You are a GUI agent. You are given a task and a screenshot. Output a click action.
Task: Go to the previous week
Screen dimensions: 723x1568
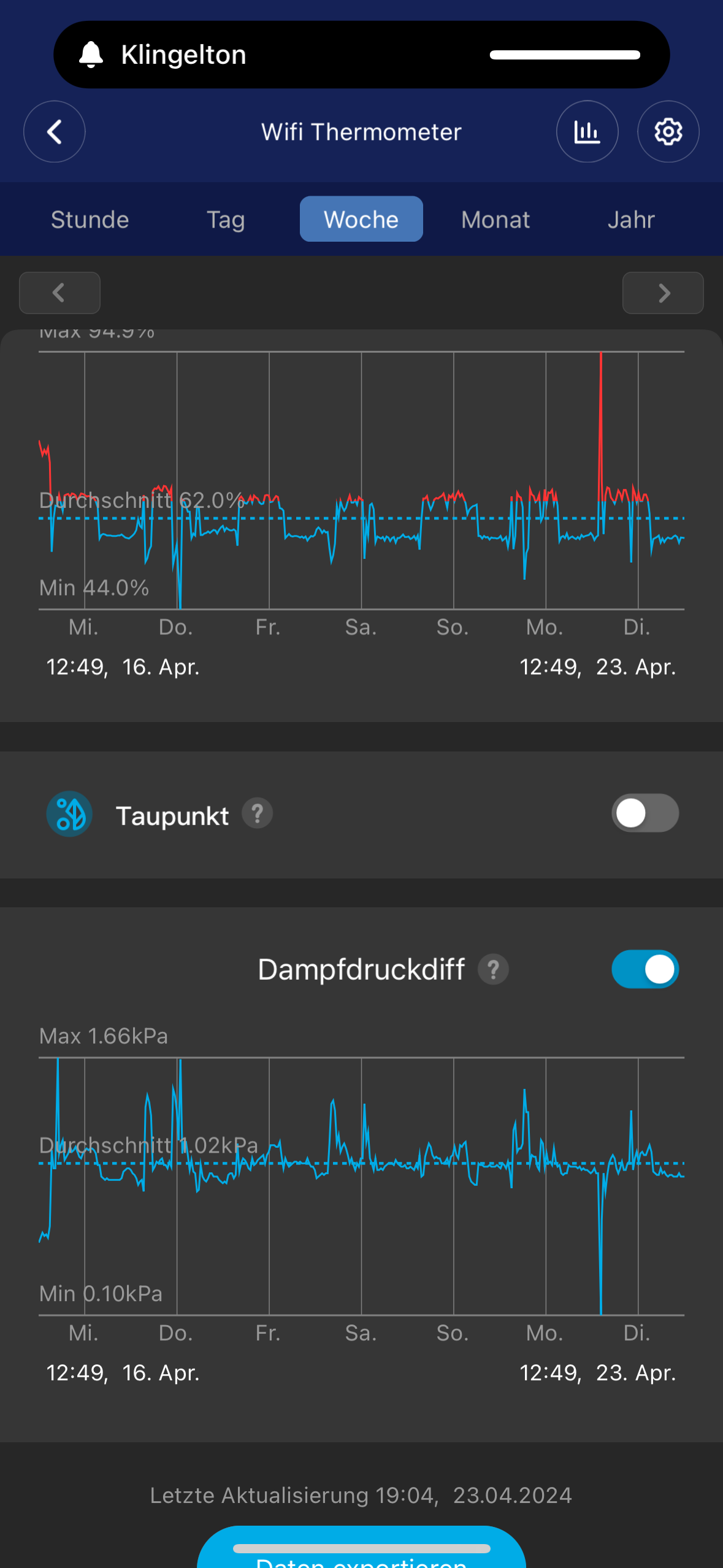coord(59,293)
